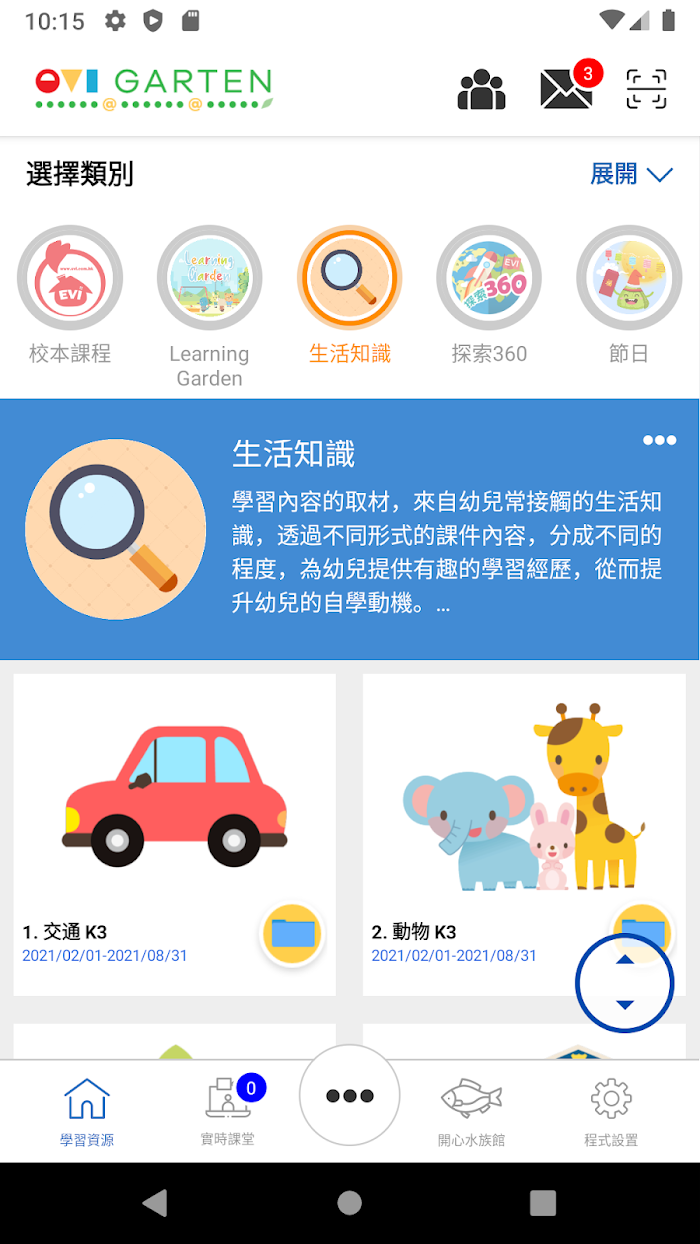Viewport: 700px width, 1244px height.
Task: Switch to the 實時課堂 tab
Action: tap(228, 1112)
